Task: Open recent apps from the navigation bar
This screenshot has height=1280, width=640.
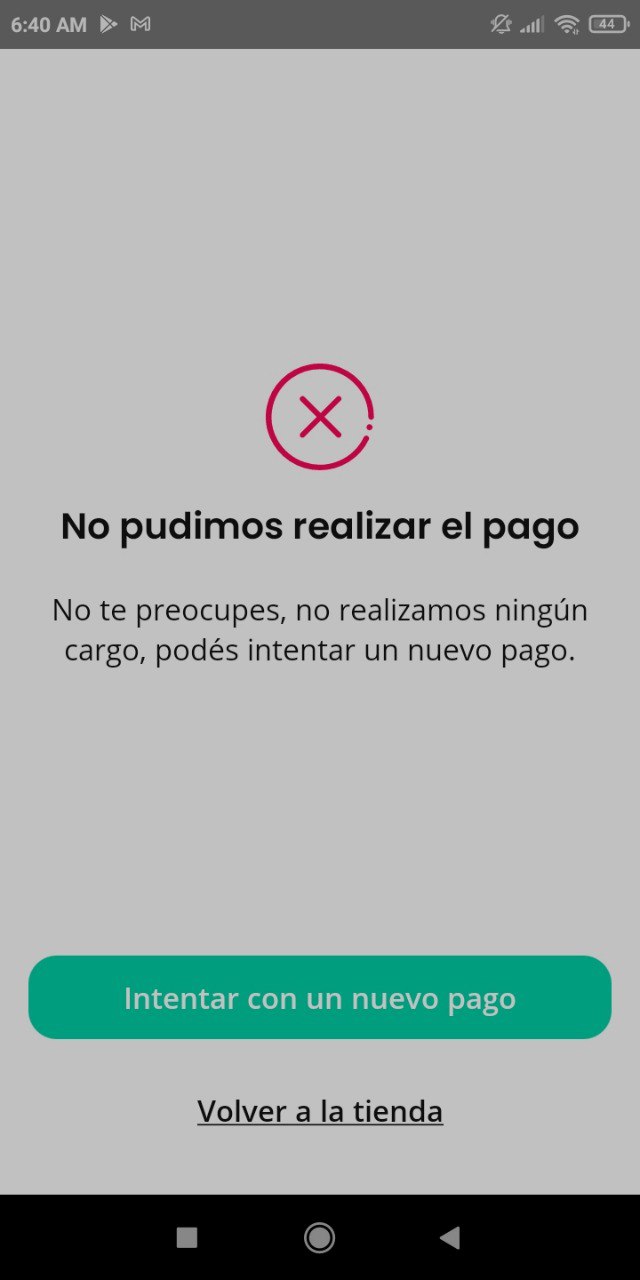Action: (x=187, y=1238)
